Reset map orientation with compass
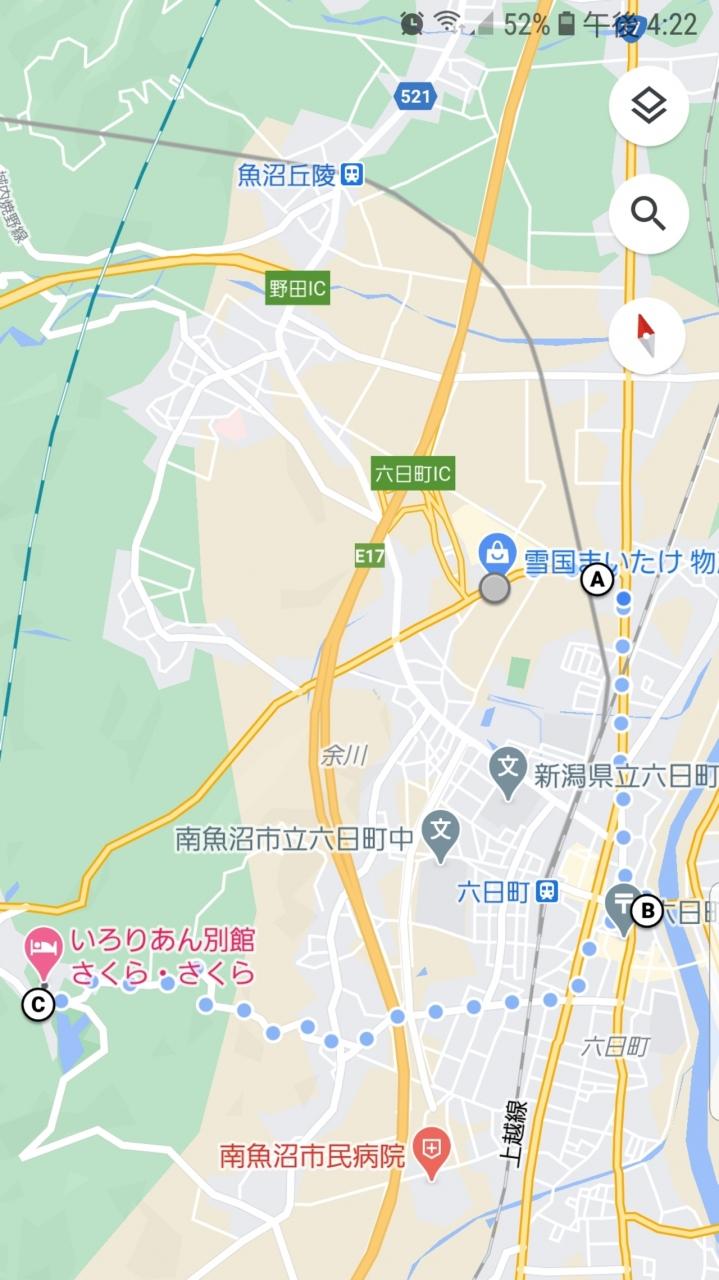The width and height of the screenshot is (719, 1280). [x=647, y=335]
